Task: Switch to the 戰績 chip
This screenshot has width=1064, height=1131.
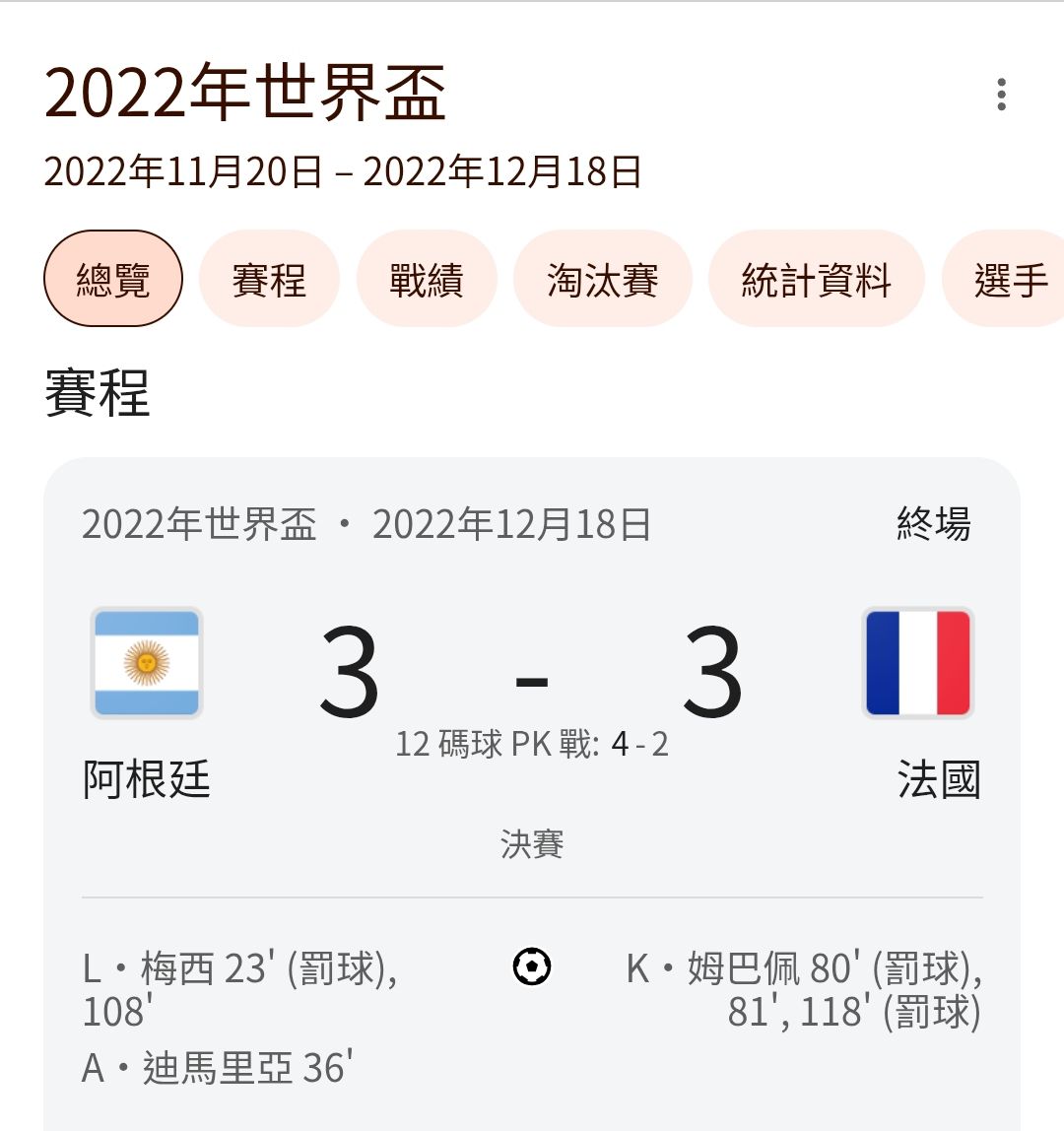Action: (x=427, y=279)
